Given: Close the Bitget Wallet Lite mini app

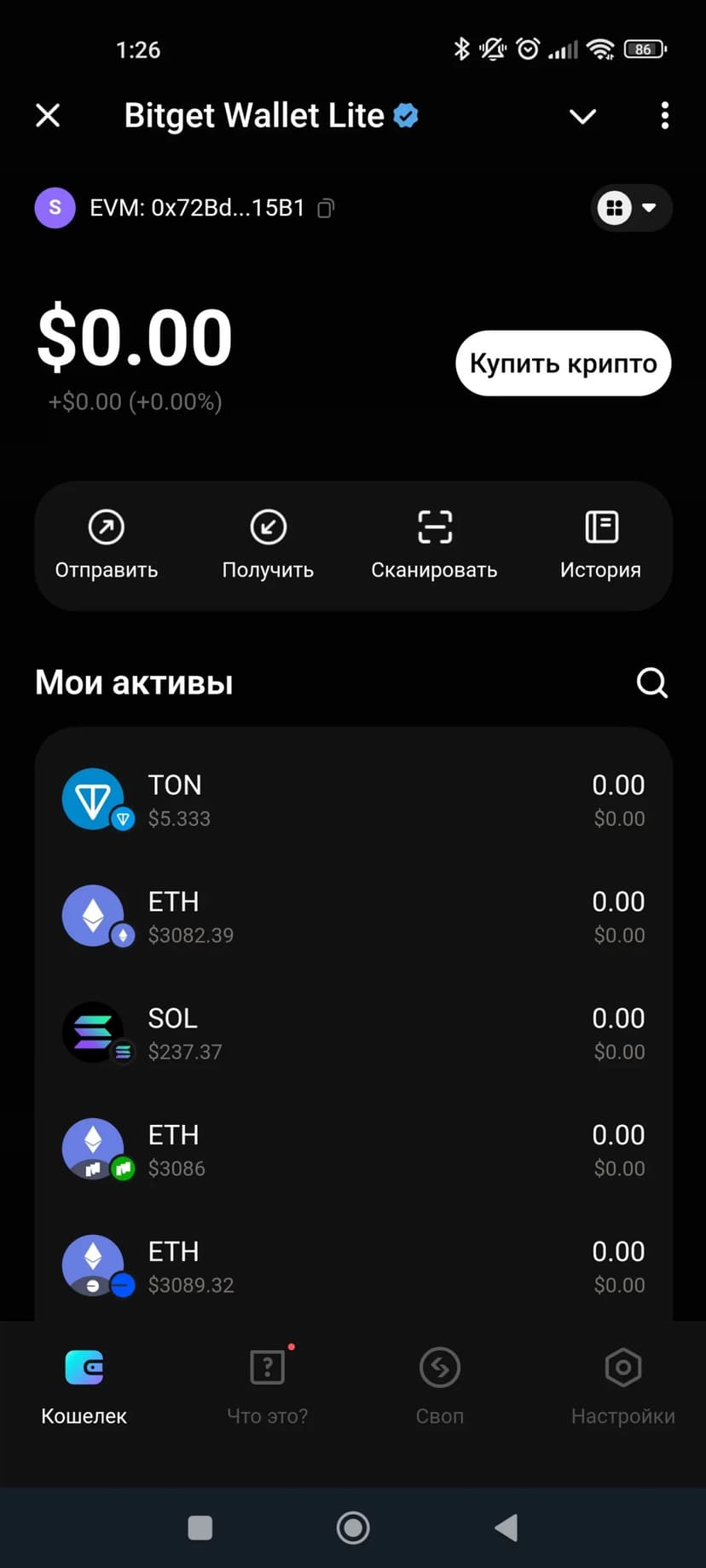Looking at the screenshot, I should (x=49, y=115).
